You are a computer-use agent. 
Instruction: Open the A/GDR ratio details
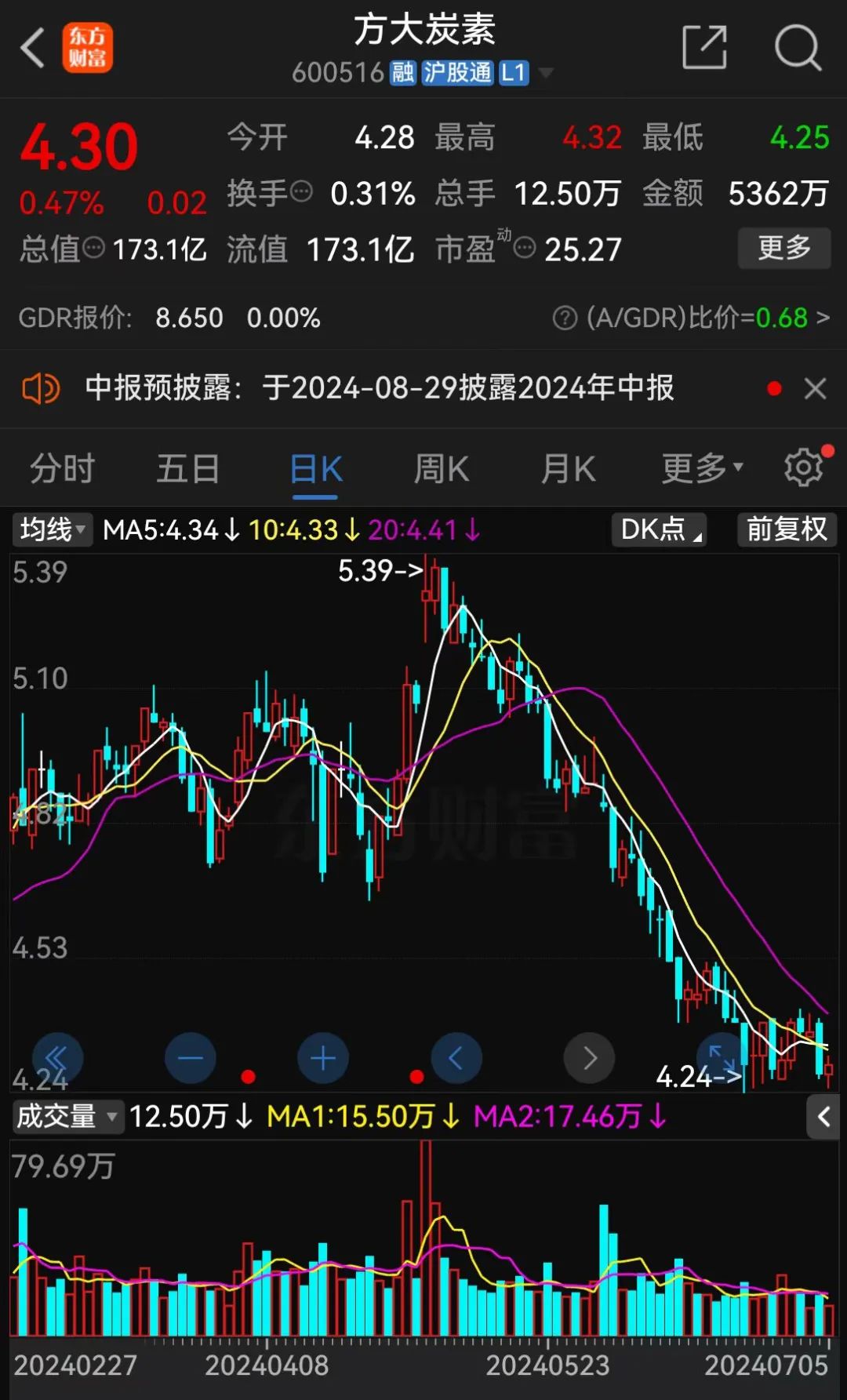click(690, 318)
